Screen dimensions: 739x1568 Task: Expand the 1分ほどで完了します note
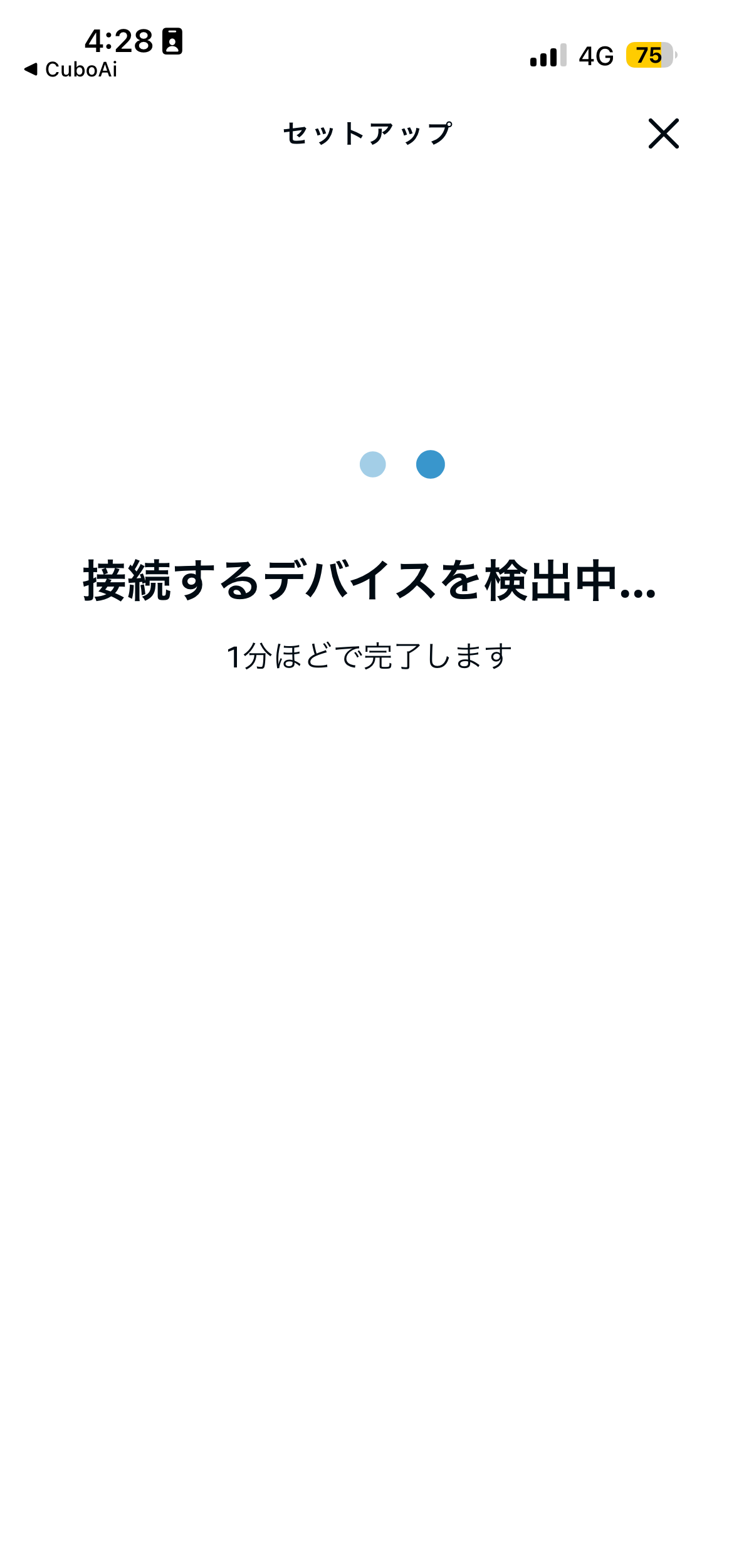pos(369,654)
